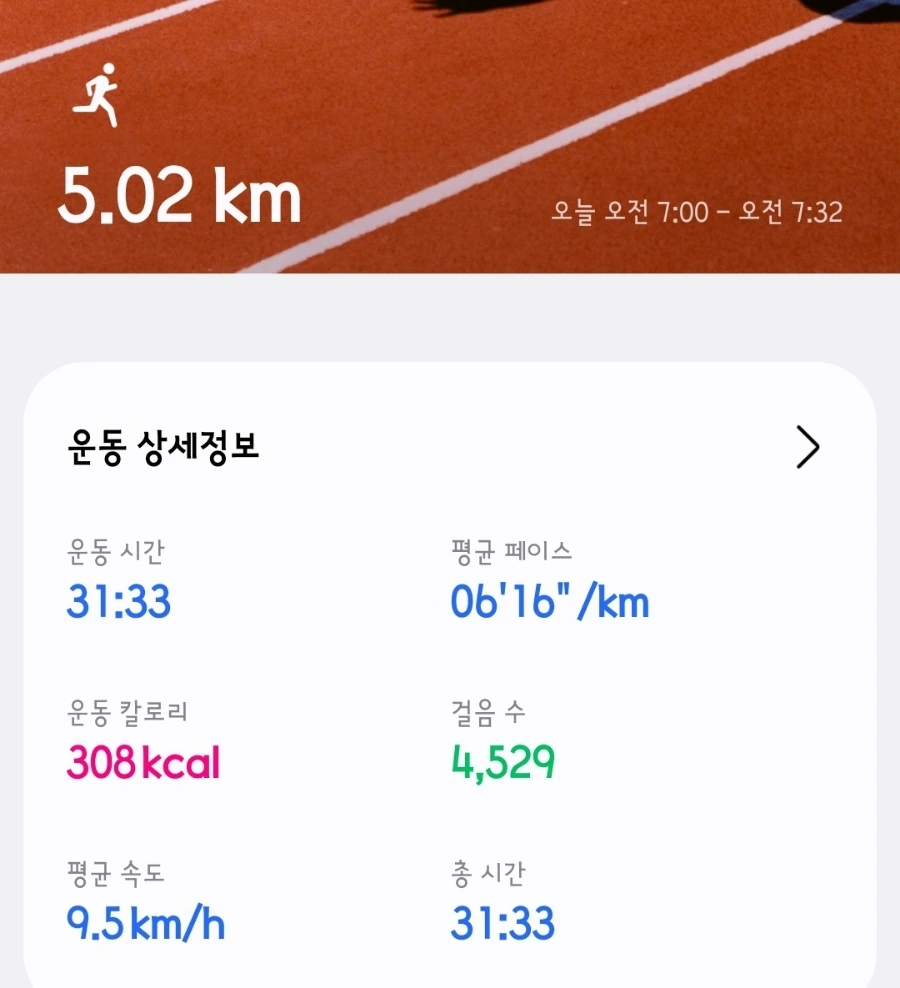Tap the workout header image area

tap(450, 140)
